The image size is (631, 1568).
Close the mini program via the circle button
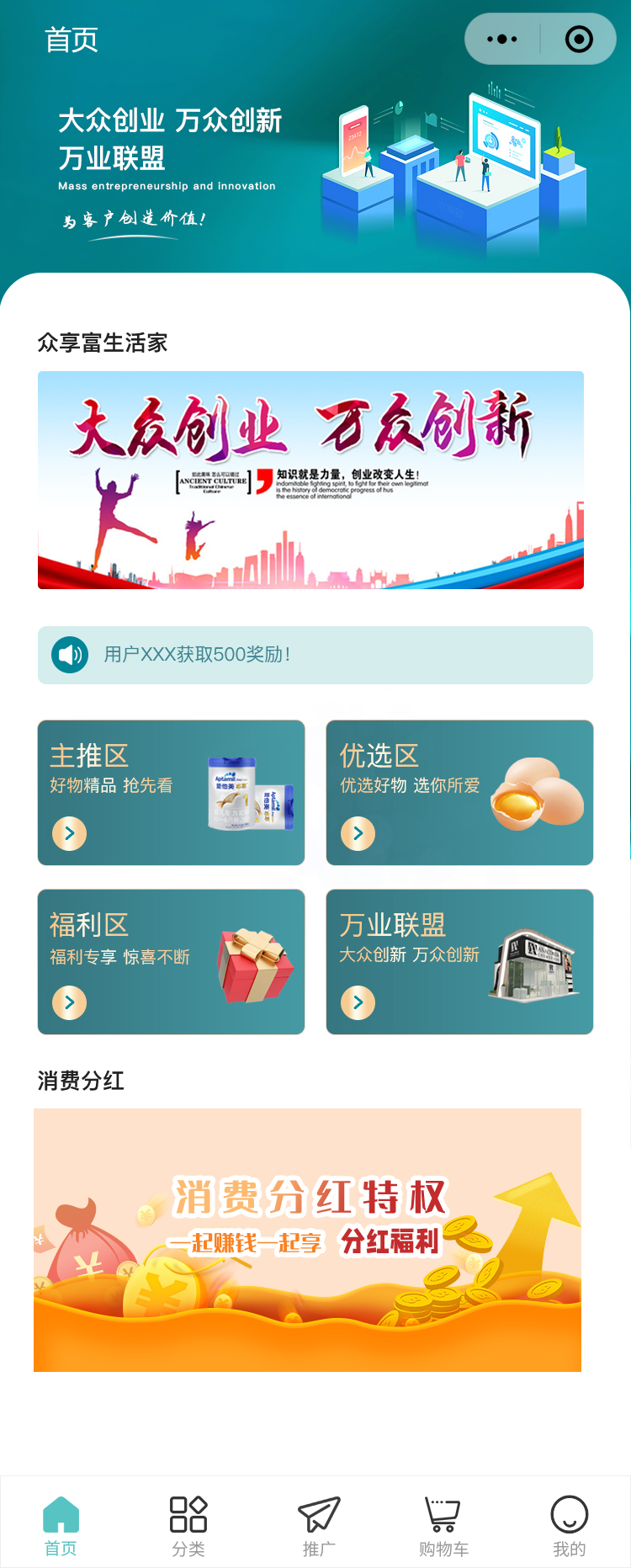pyautogui.click(x=579, y=40)
